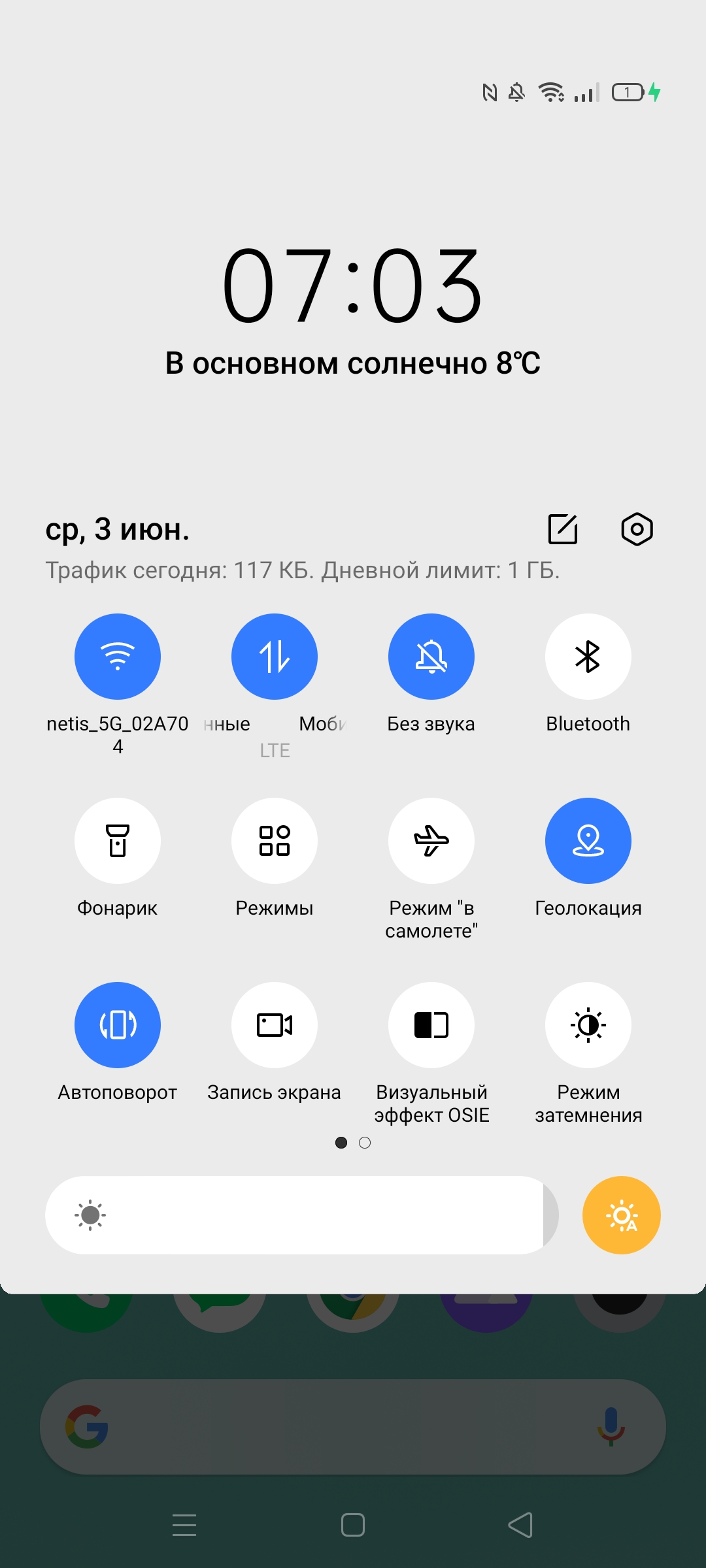Enable Режим "в самолете" airplane mode
The height and width of the screenshot is (1568, 706).
431,841
